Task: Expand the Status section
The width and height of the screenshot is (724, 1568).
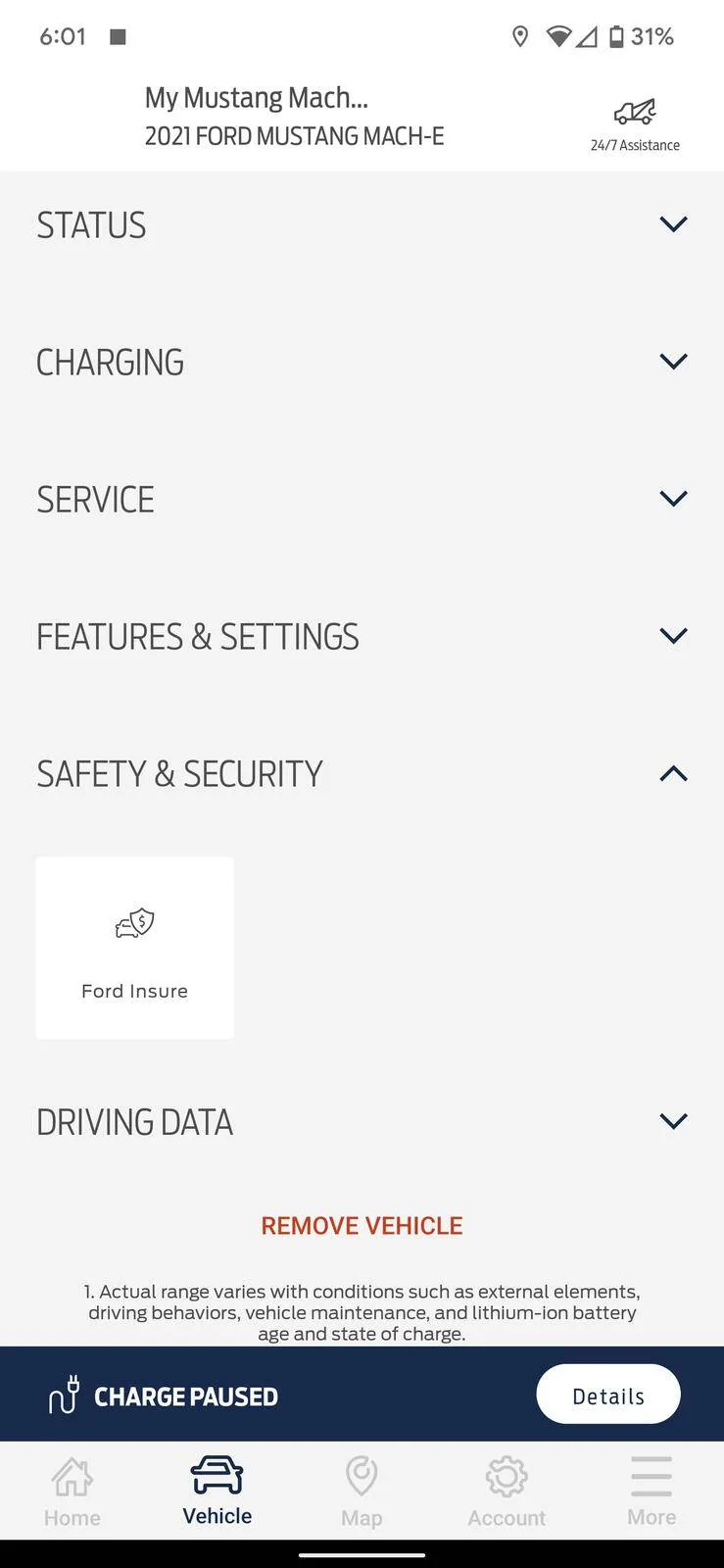Action: 362,225
